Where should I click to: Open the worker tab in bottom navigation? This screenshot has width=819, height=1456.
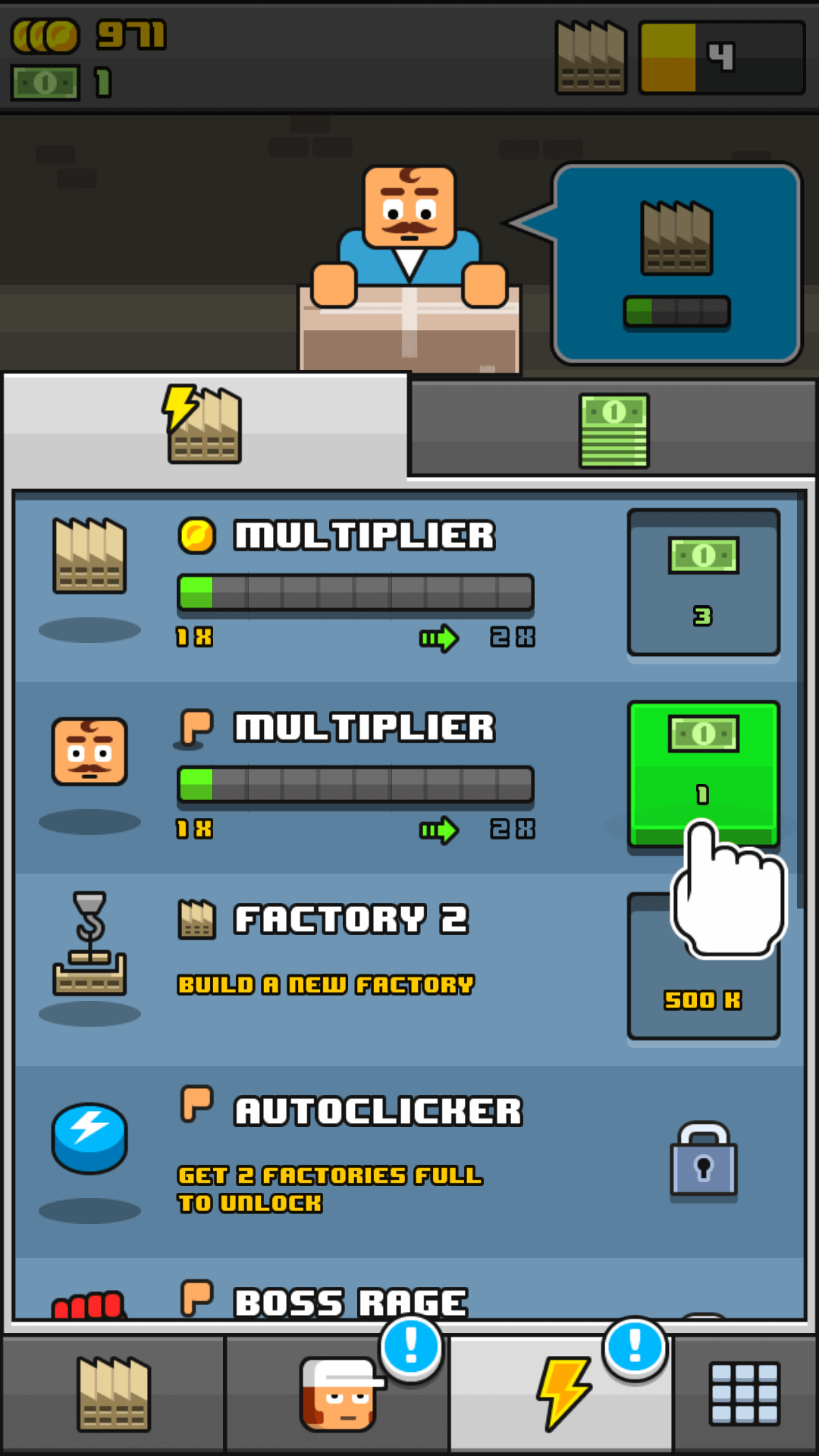337,1394
